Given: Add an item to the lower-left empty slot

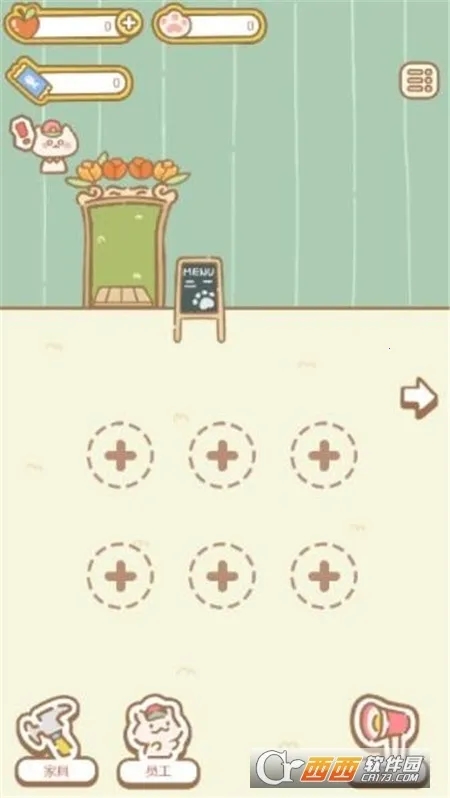Looking at the screenshot, I should (x=120, y=576).
